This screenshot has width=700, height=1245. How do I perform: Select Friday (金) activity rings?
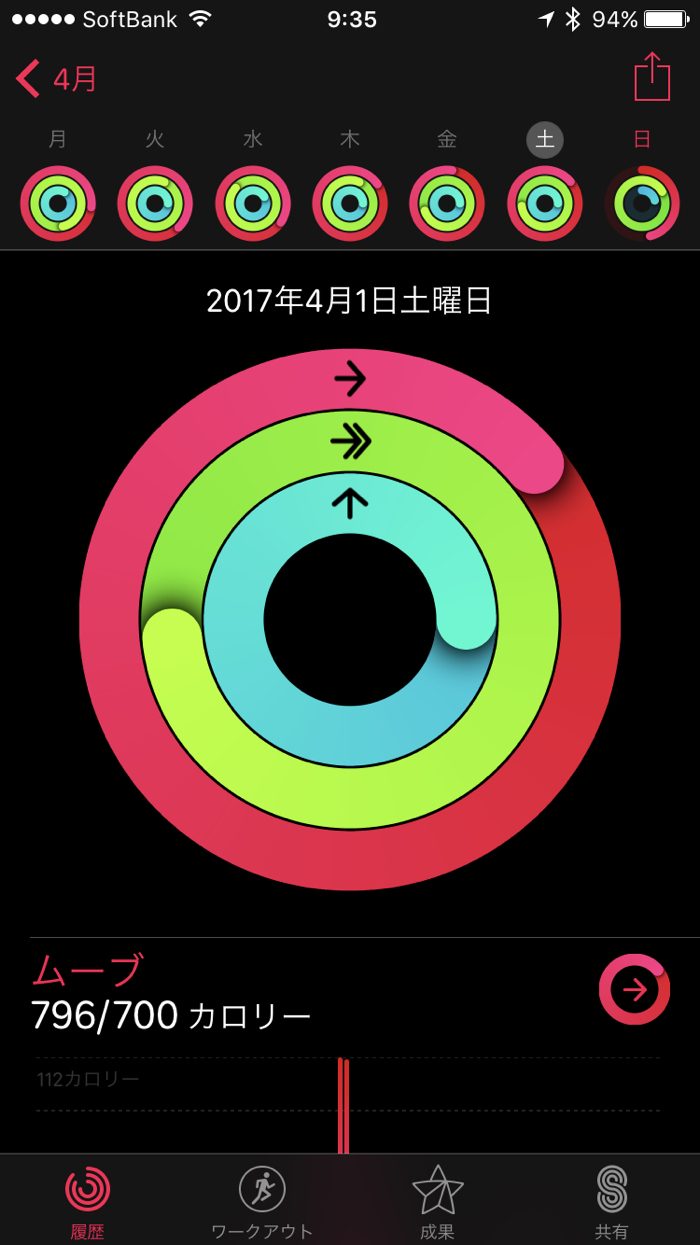coord(447,204)
